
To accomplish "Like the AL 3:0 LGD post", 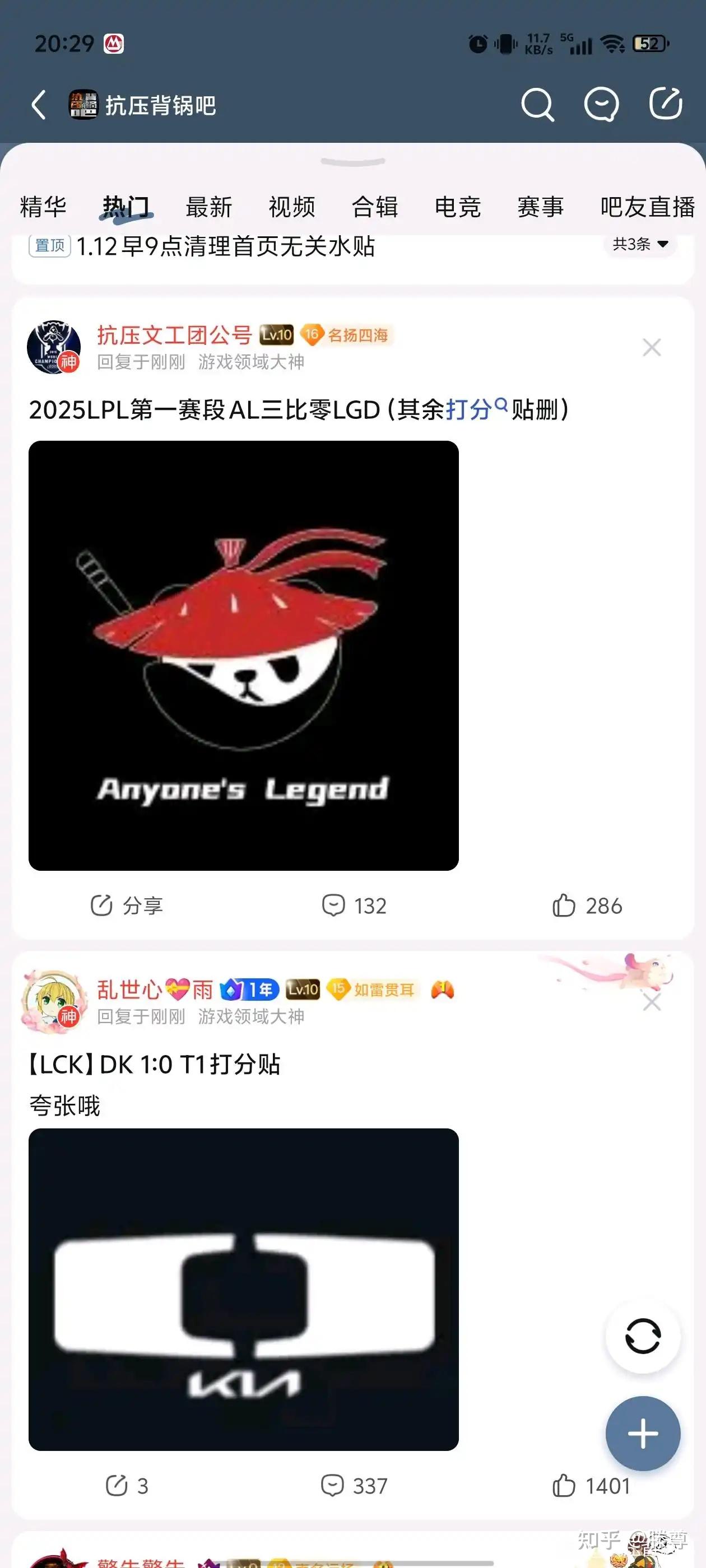I will (589, 906).
